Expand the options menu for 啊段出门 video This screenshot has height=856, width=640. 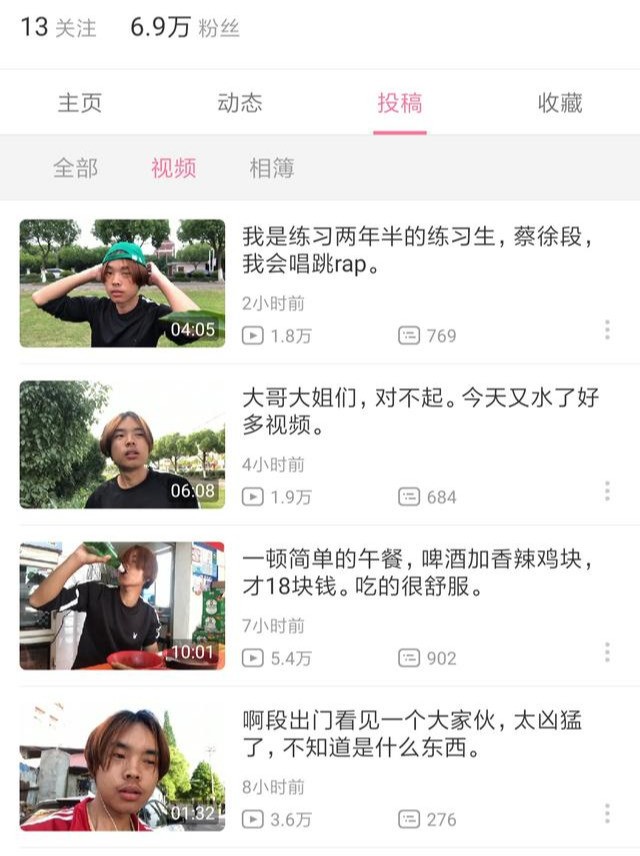click(607, 814)
